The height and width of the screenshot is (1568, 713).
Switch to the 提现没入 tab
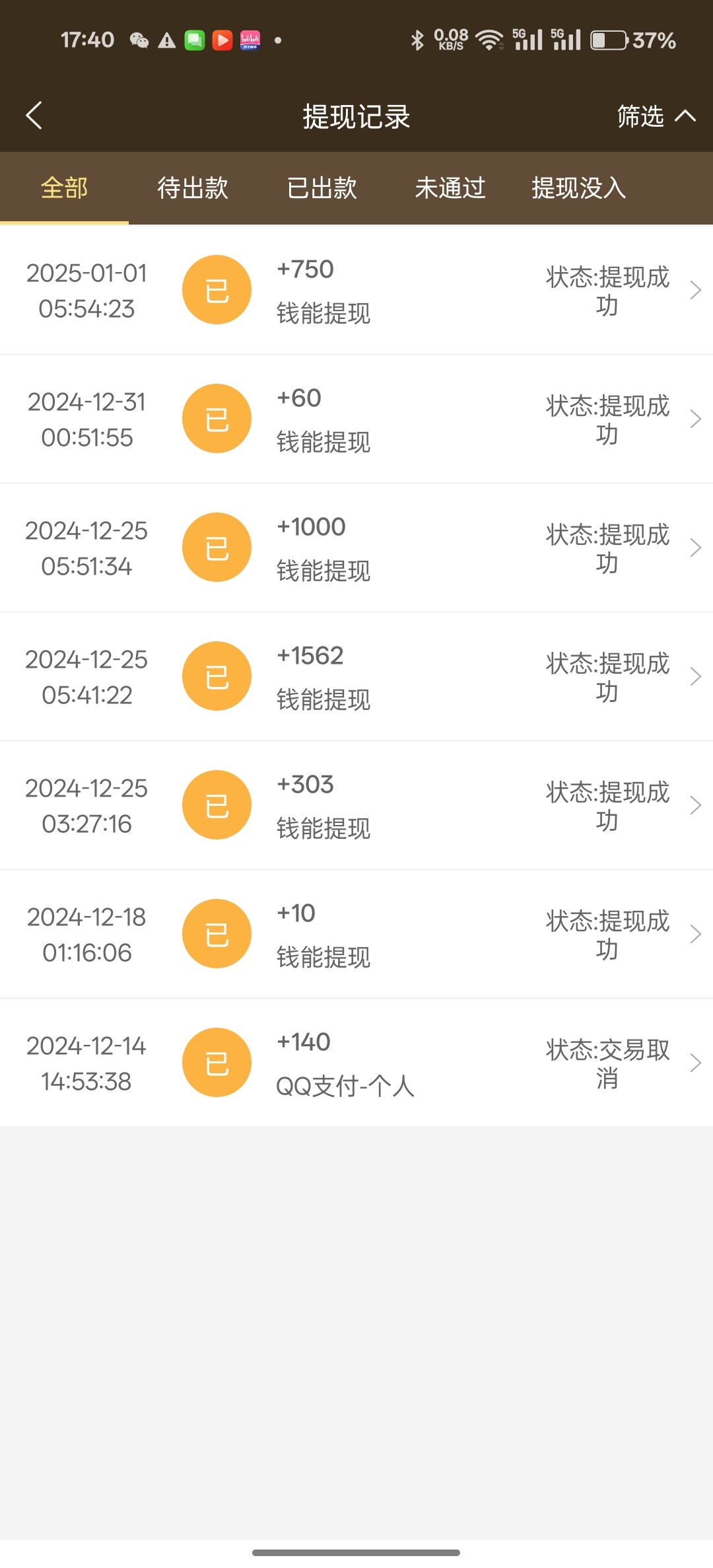click(x=578, y=188)
